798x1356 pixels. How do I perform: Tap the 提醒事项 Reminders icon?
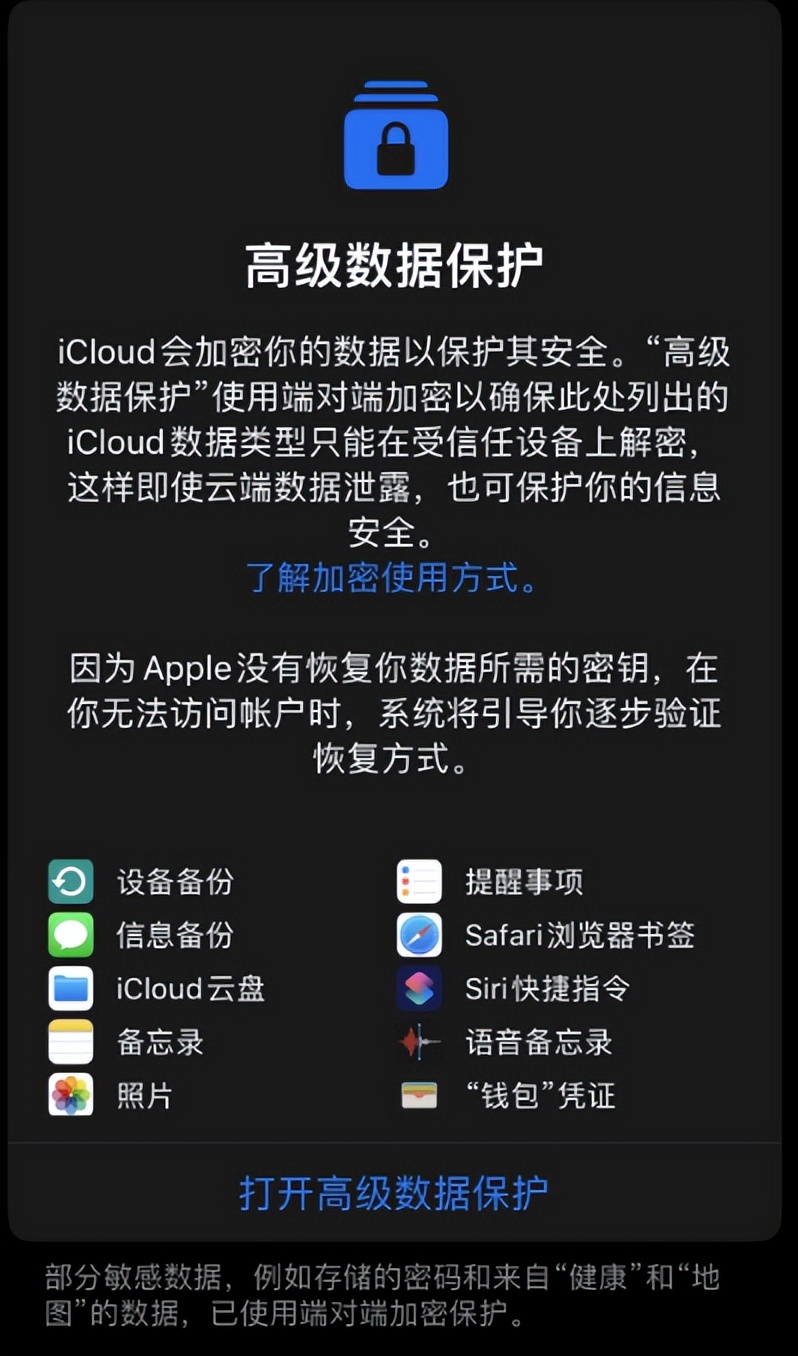420,882
